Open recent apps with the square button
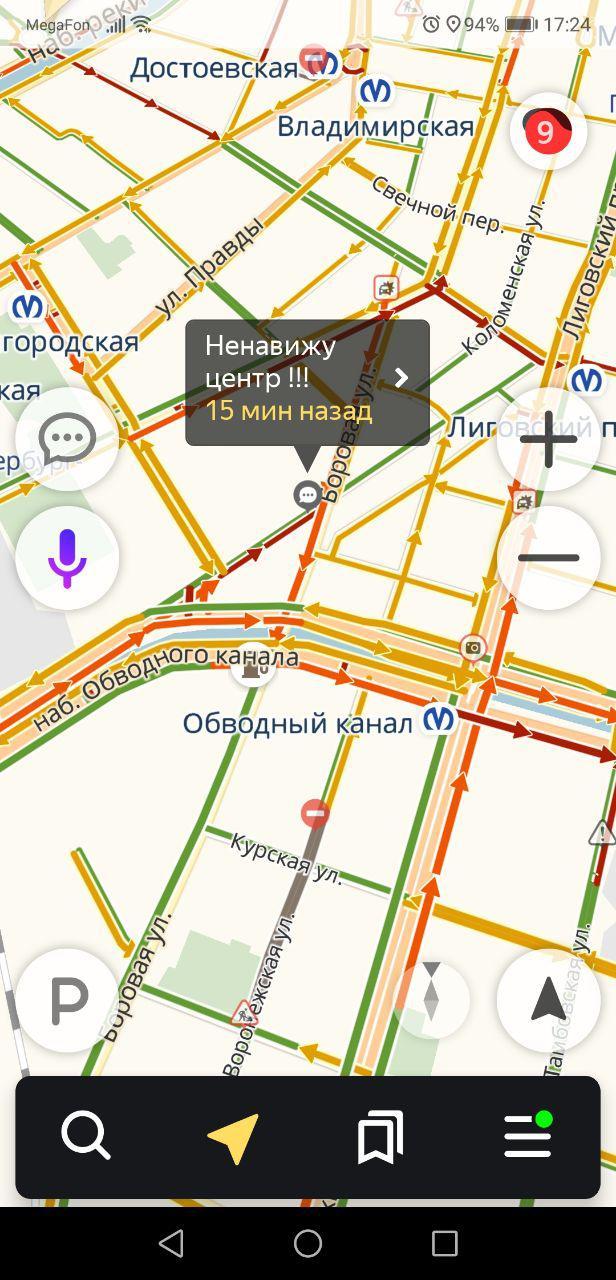 [x=444, y=1243]
